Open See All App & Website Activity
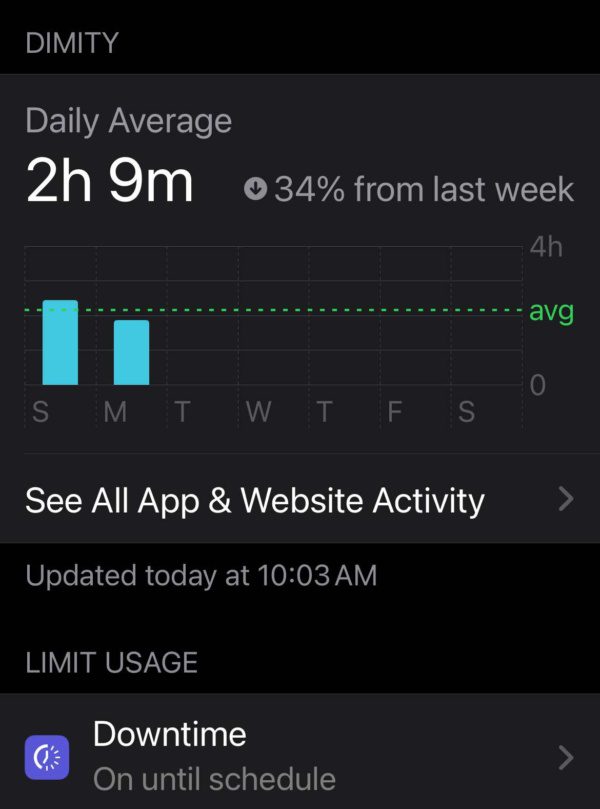 point(299,500)
